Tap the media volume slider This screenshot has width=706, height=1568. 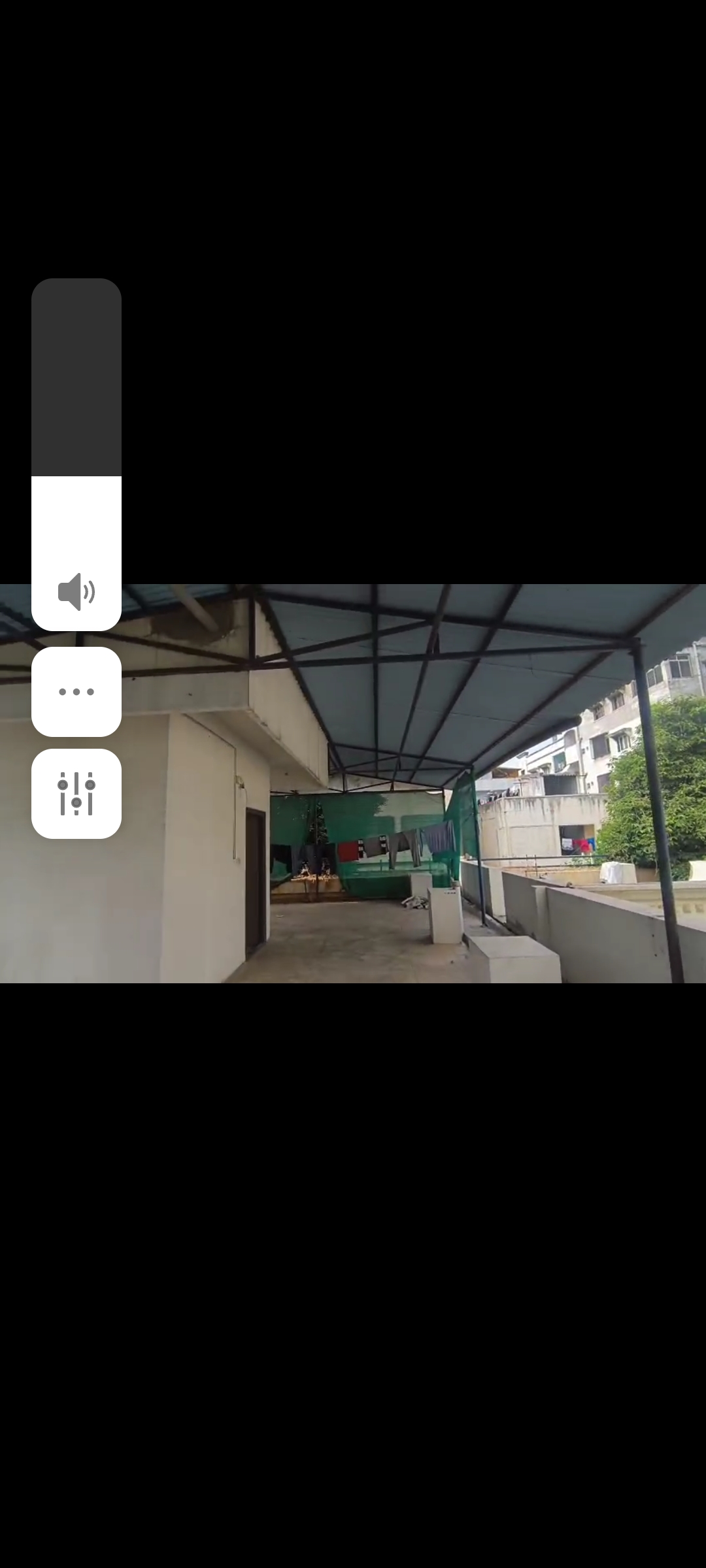click(76, 454)
